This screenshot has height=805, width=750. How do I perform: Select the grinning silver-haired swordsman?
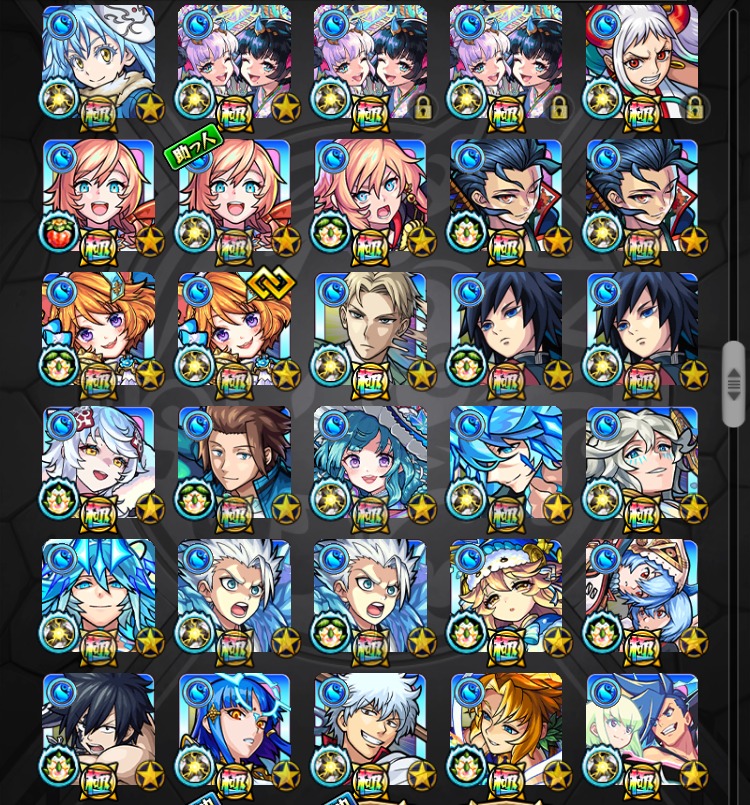(x=370, y=730)
